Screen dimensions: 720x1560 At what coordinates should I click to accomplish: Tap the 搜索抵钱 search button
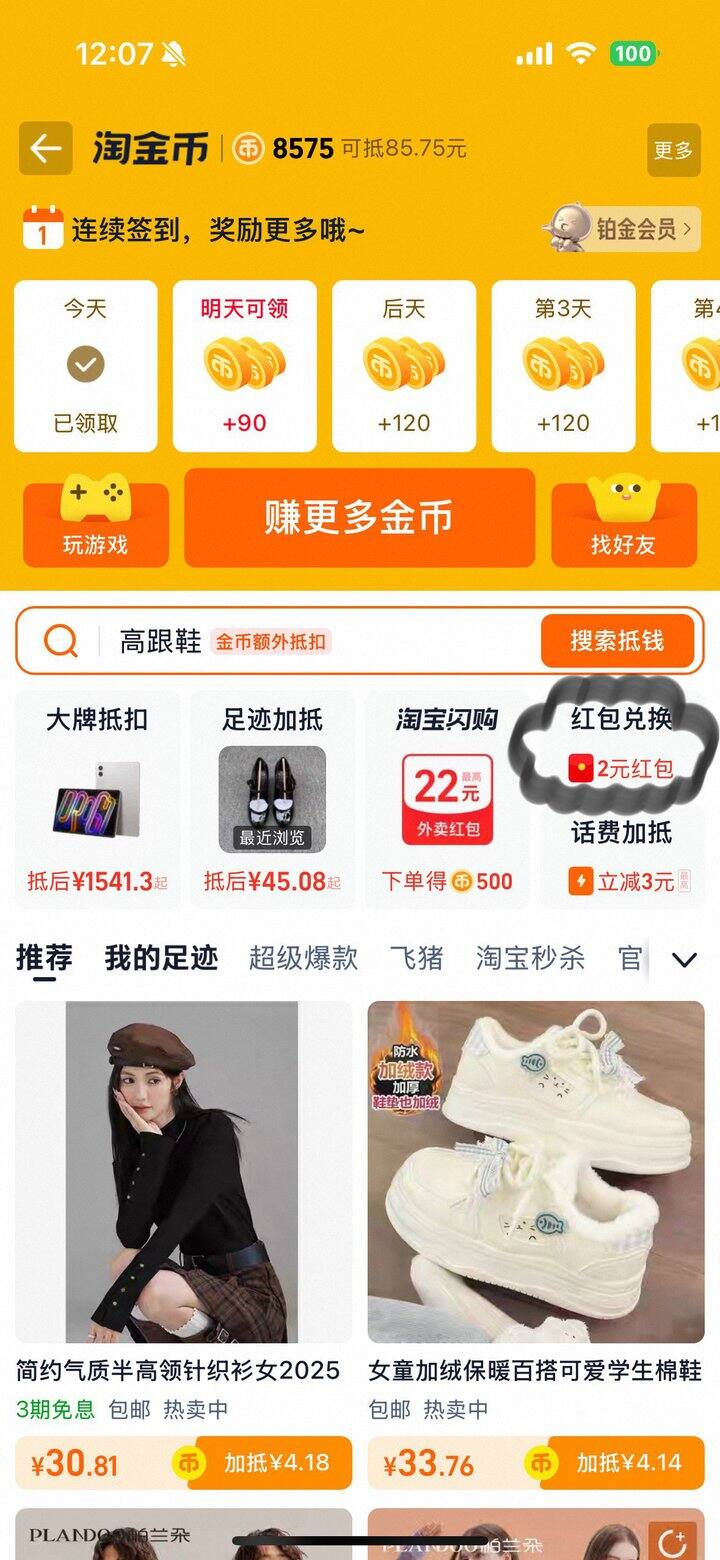616,640
